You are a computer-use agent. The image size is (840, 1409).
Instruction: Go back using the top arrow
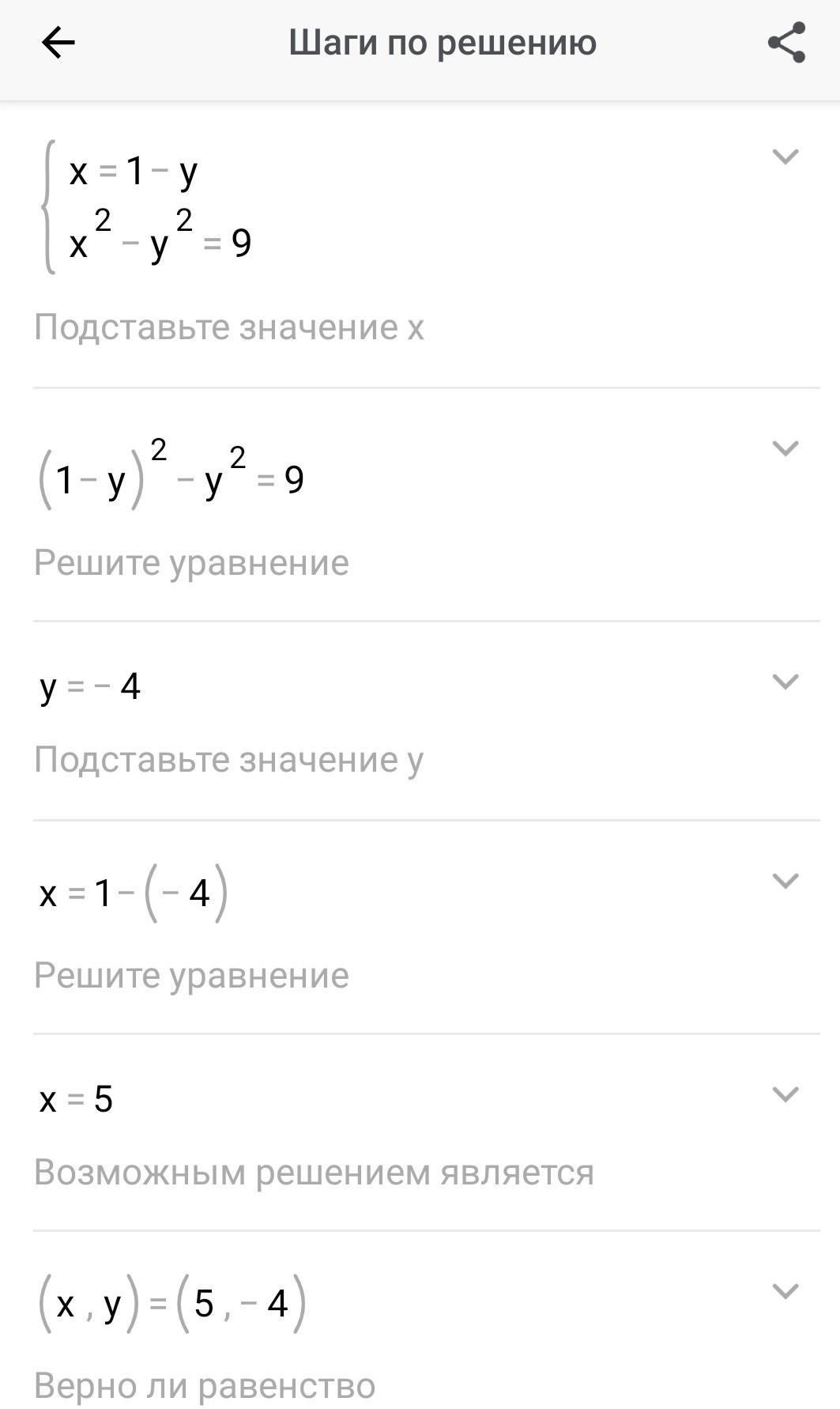coord(58,43)
